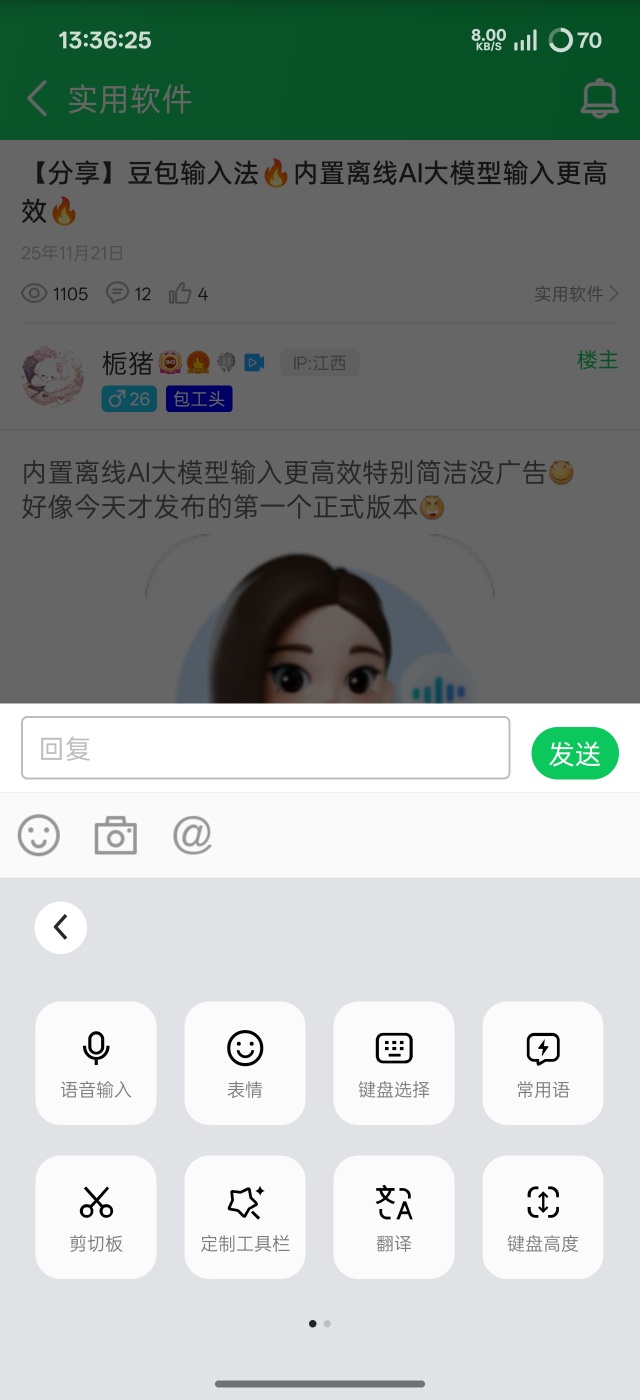The image size is (640, 1400).
Task: Adjust 键盘高度 keyboard height
Action: pos(543,1217)
